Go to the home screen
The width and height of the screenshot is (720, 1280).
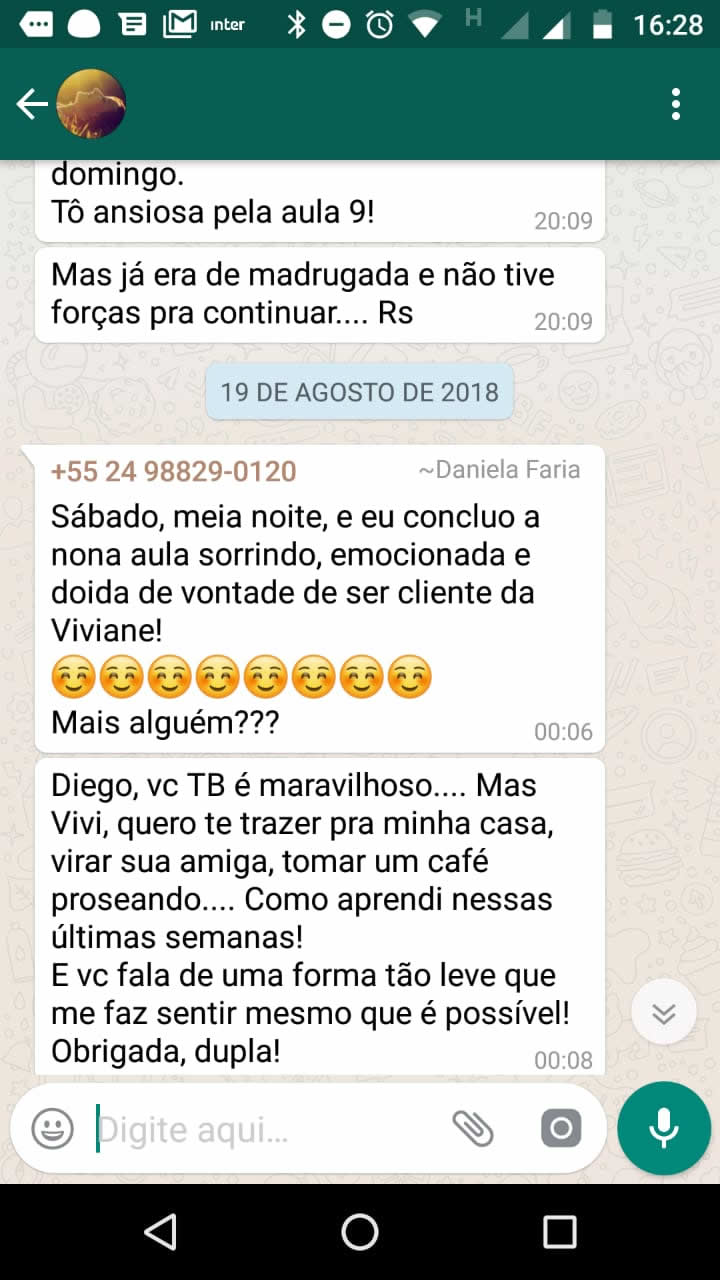point(360,1232)
